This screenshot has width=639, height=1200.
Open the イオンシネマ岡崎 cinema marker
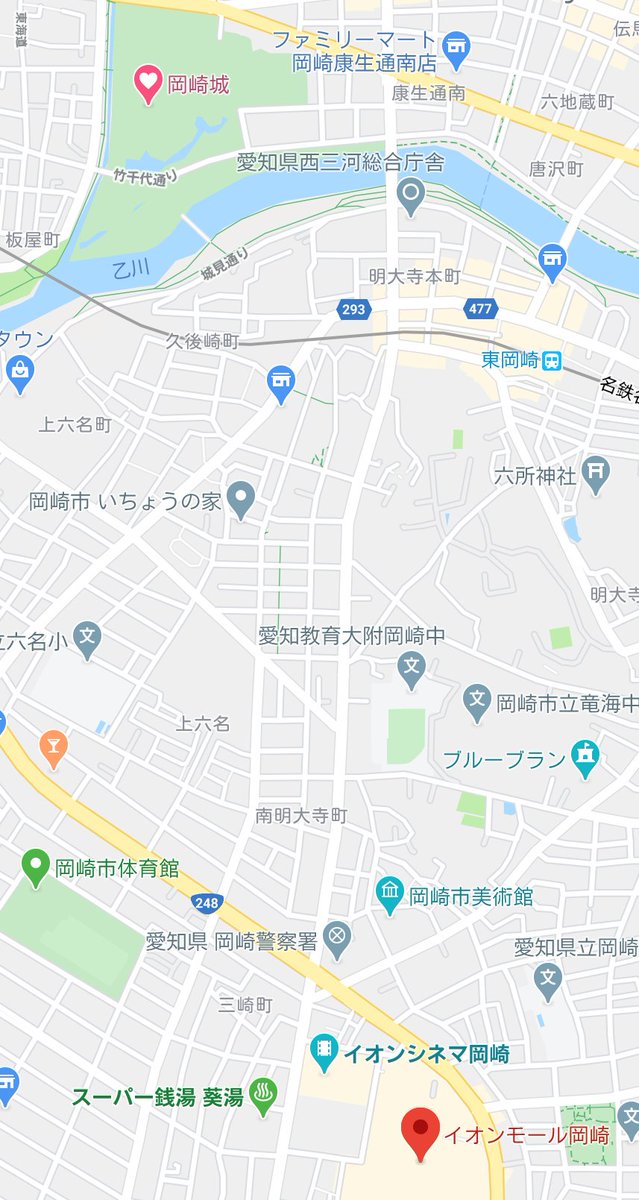(x=323, y=1050)
